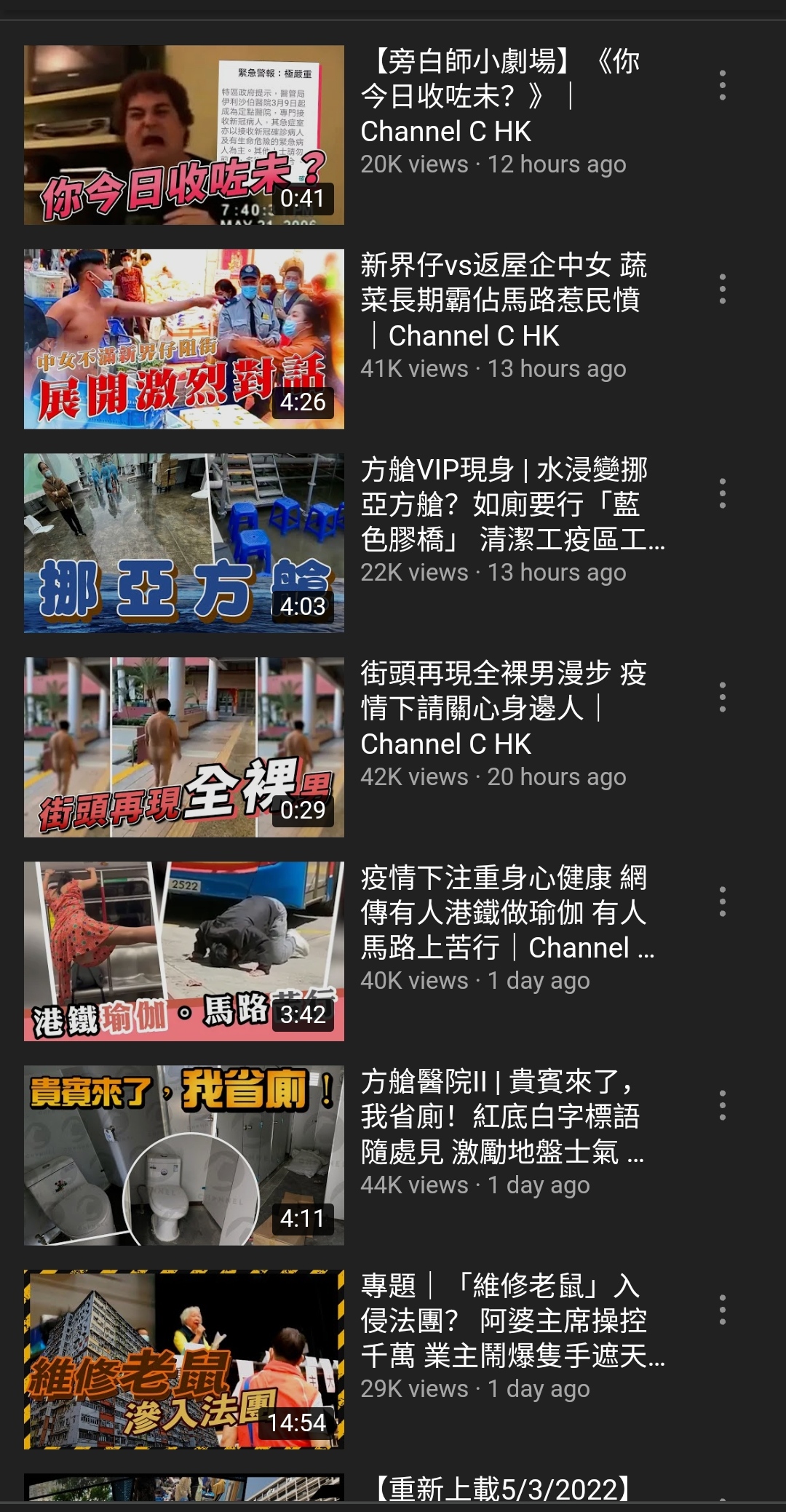Open the 14:54 video 專題 維修老鼠
Viewport: 786px width, 1512px height.
point(184,1359)
